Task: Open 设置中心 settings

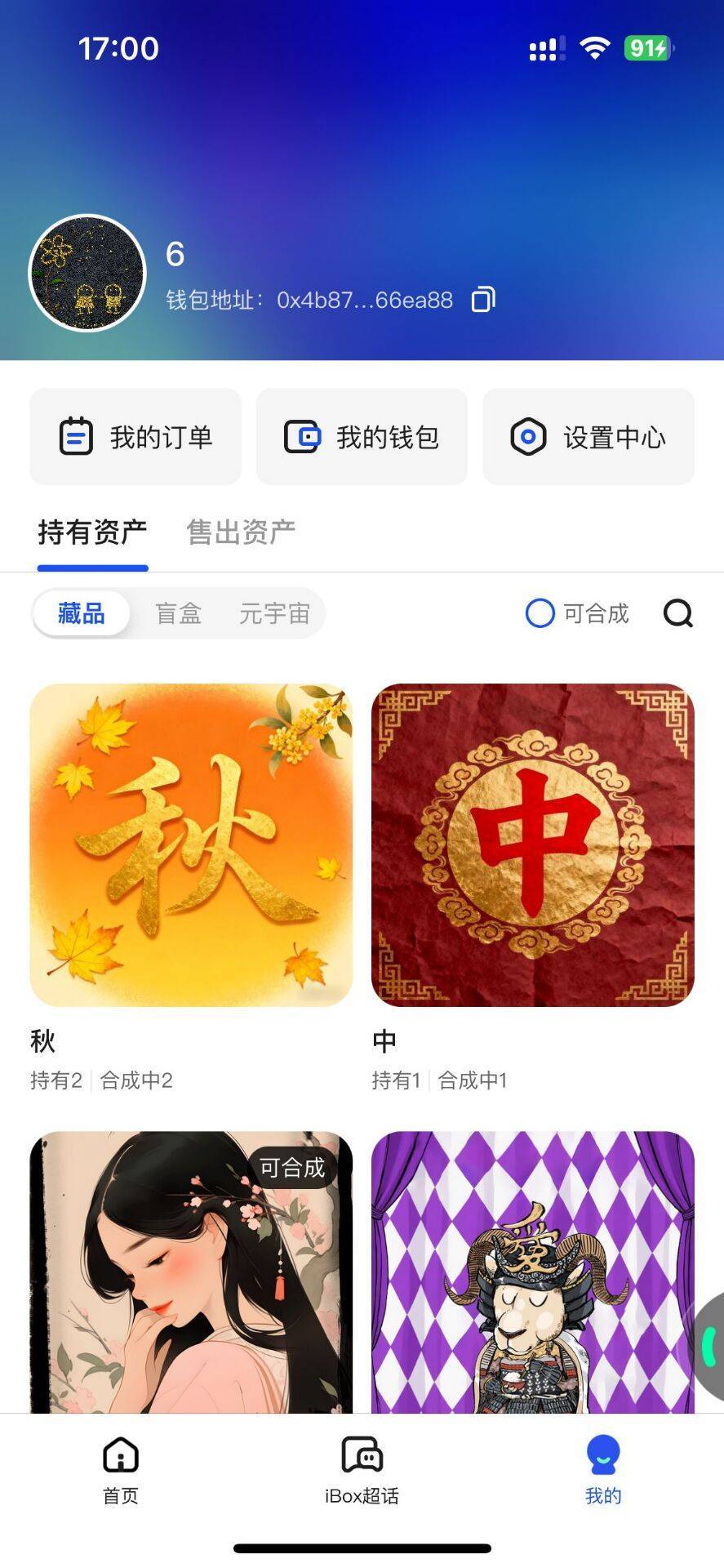Action: (x=589, y=437)
